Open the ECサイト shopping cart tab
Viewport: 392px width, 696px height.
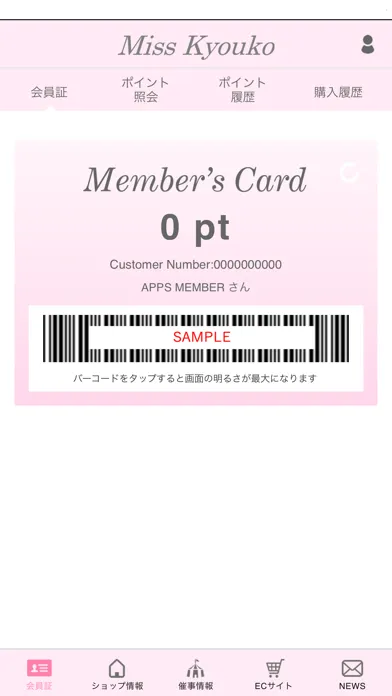274,674
